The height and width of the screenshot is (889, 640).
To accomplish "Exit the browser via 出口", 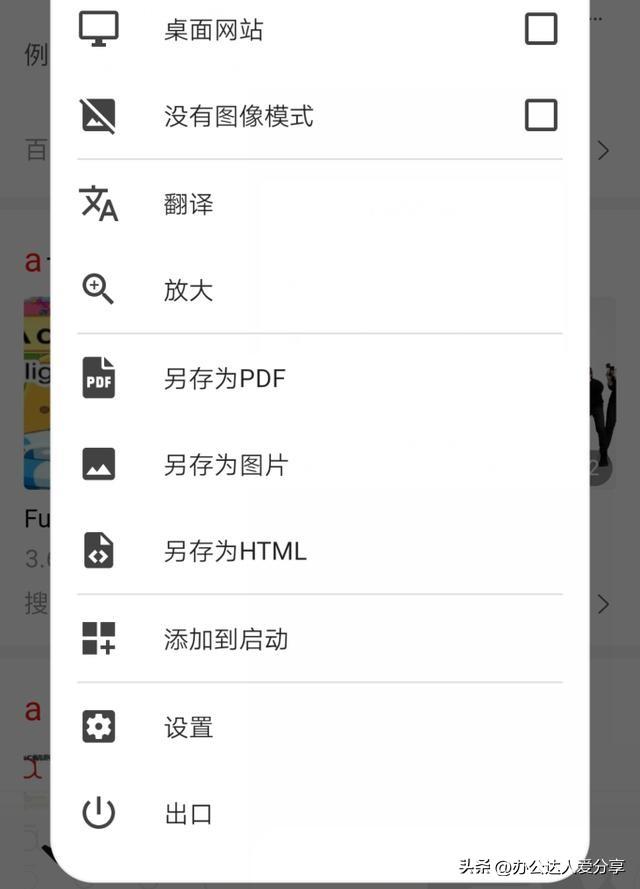I will [x=189, y=814].
